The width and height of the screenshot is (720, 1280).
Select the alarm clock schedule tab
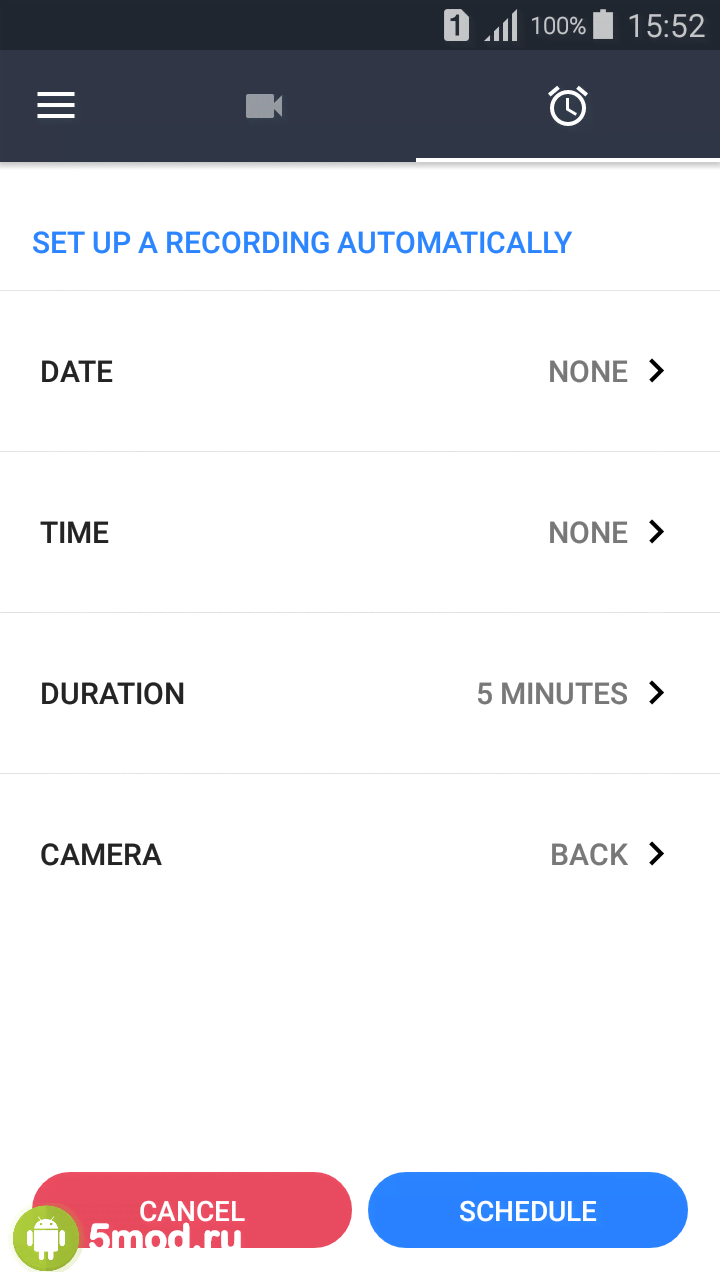pyautogui.click(x=567, y=106)
